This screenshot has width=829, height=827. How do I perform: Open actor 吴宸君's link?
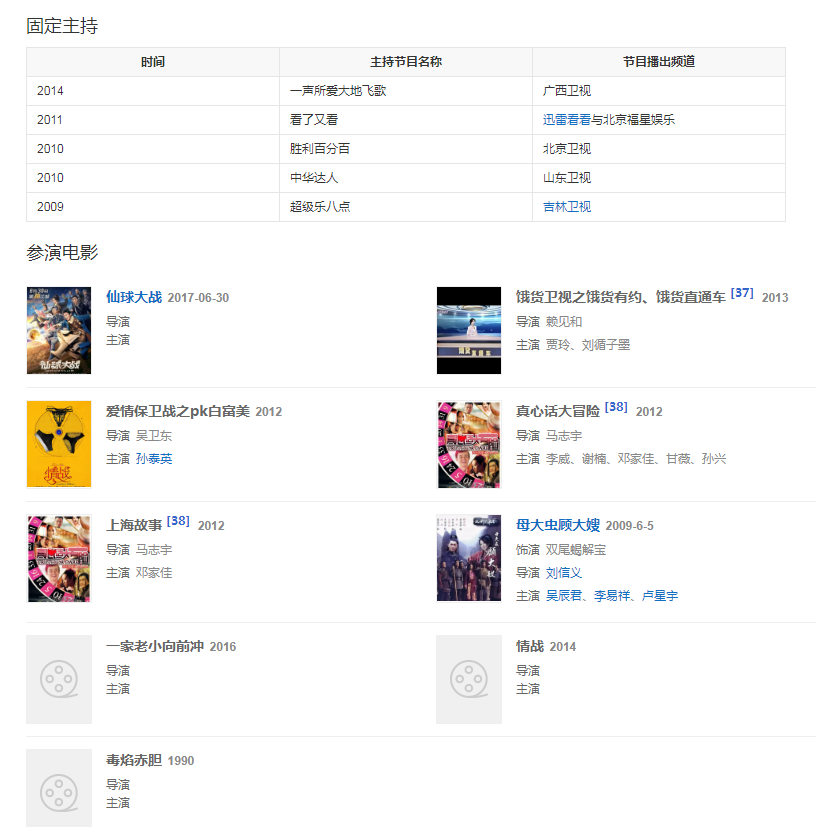coord(565,596)
